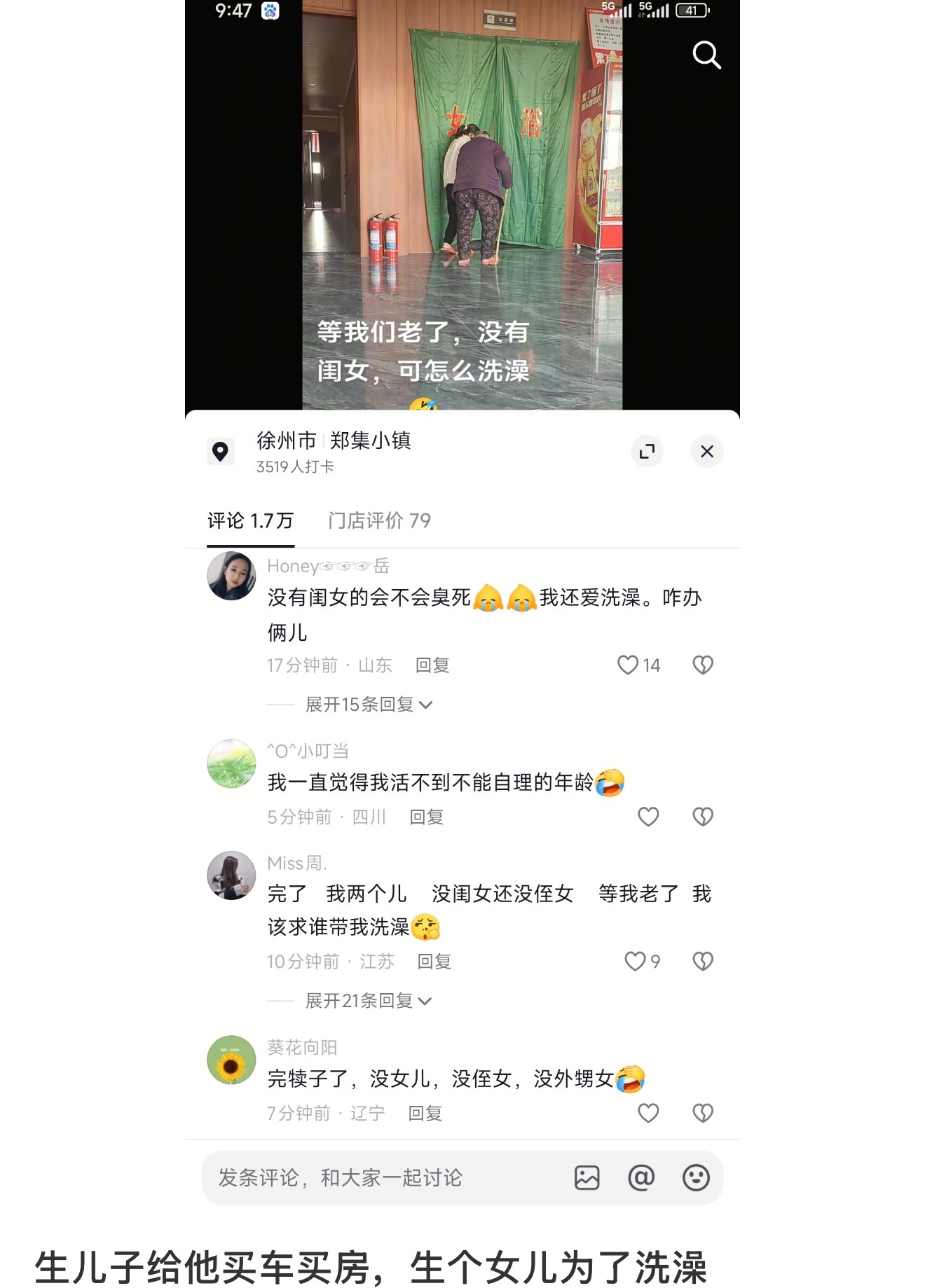Click the dislike icon on Honey岳's comment
This screenshot has height=1288, width=925.
point(701,665)
